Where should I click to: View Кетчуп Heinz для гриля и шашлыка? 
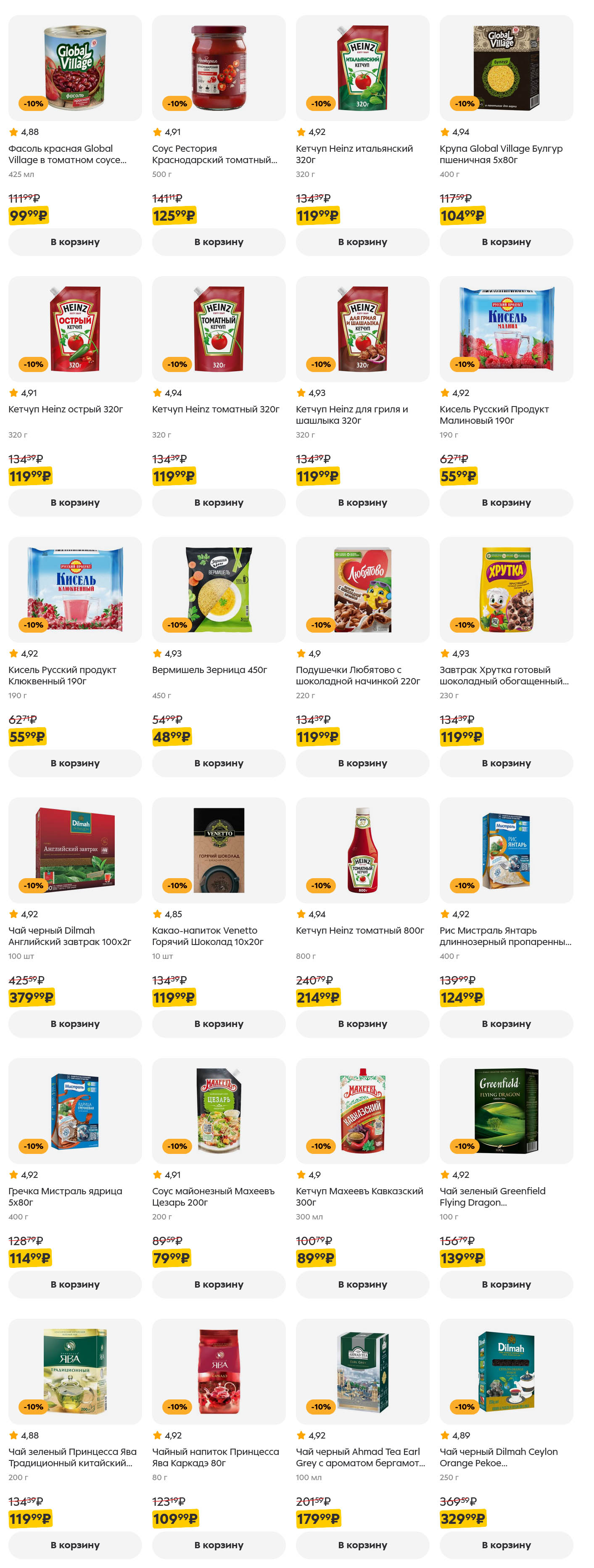point(362,329)
